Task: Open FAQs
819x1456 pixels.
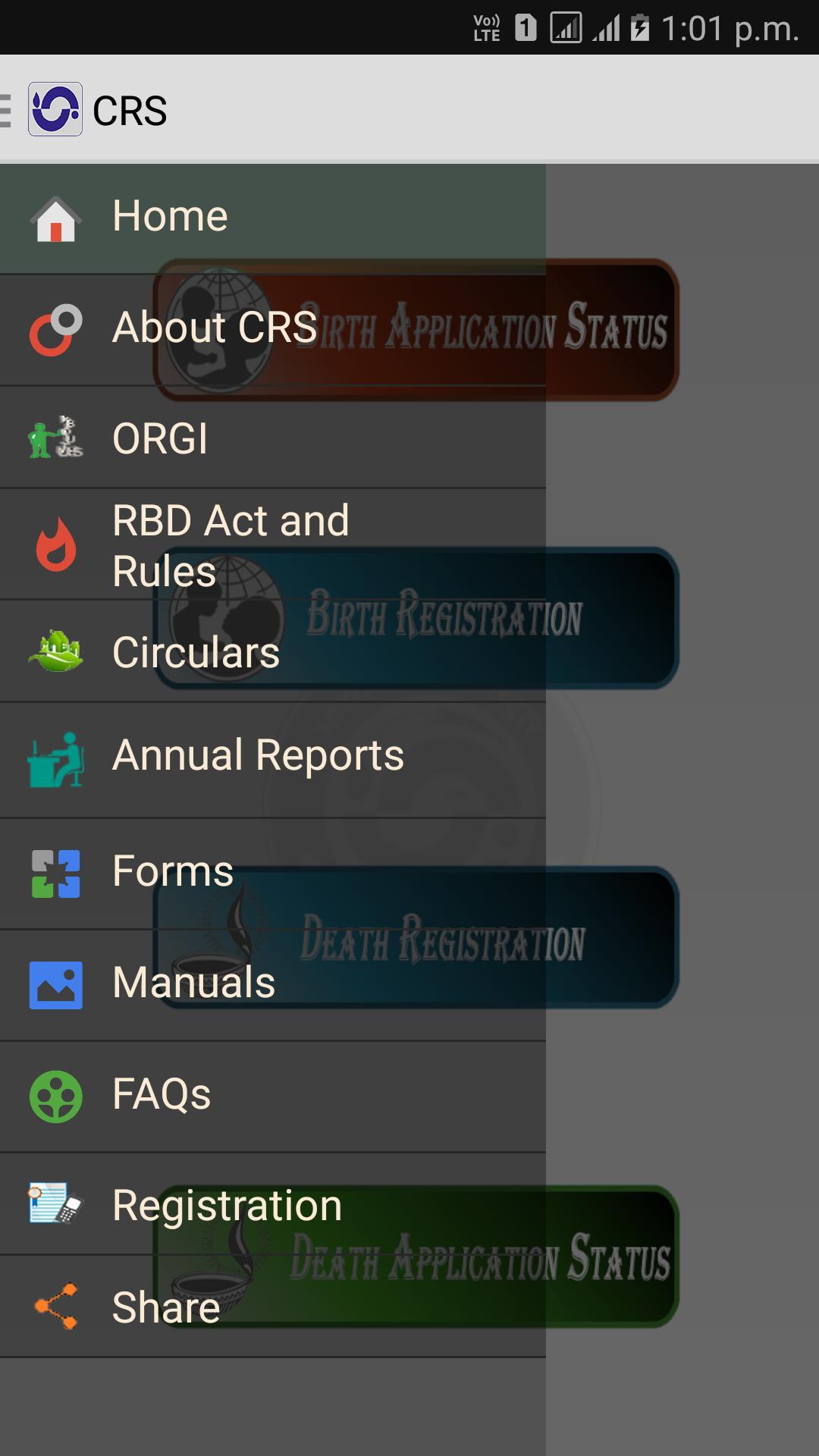Action: pos(272,1095)
